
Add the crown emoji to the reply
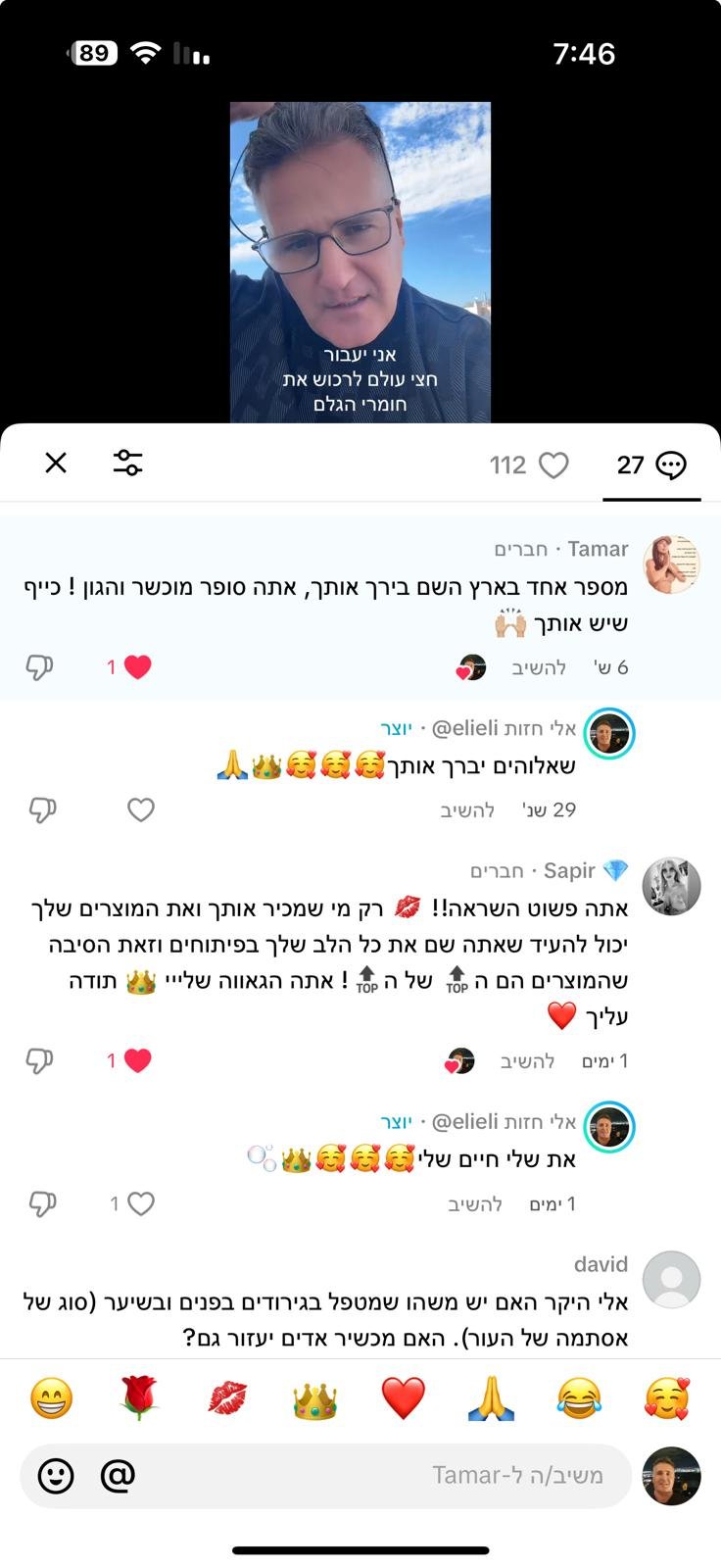(x=314, y=1398)
